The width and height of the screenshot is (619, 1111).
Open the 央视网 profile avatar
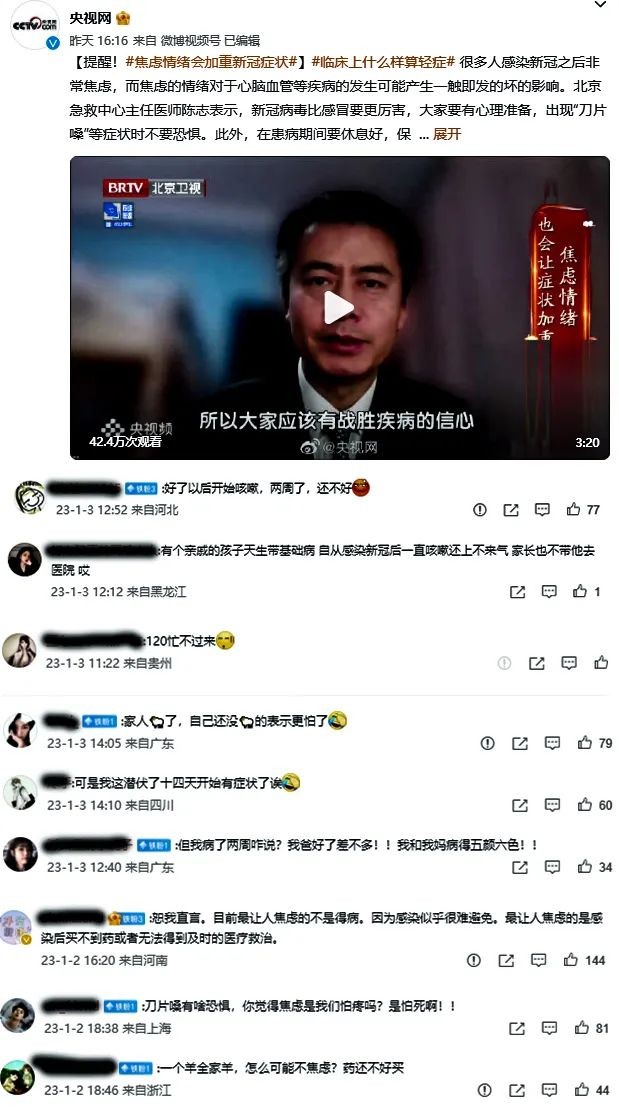(35, 27)
